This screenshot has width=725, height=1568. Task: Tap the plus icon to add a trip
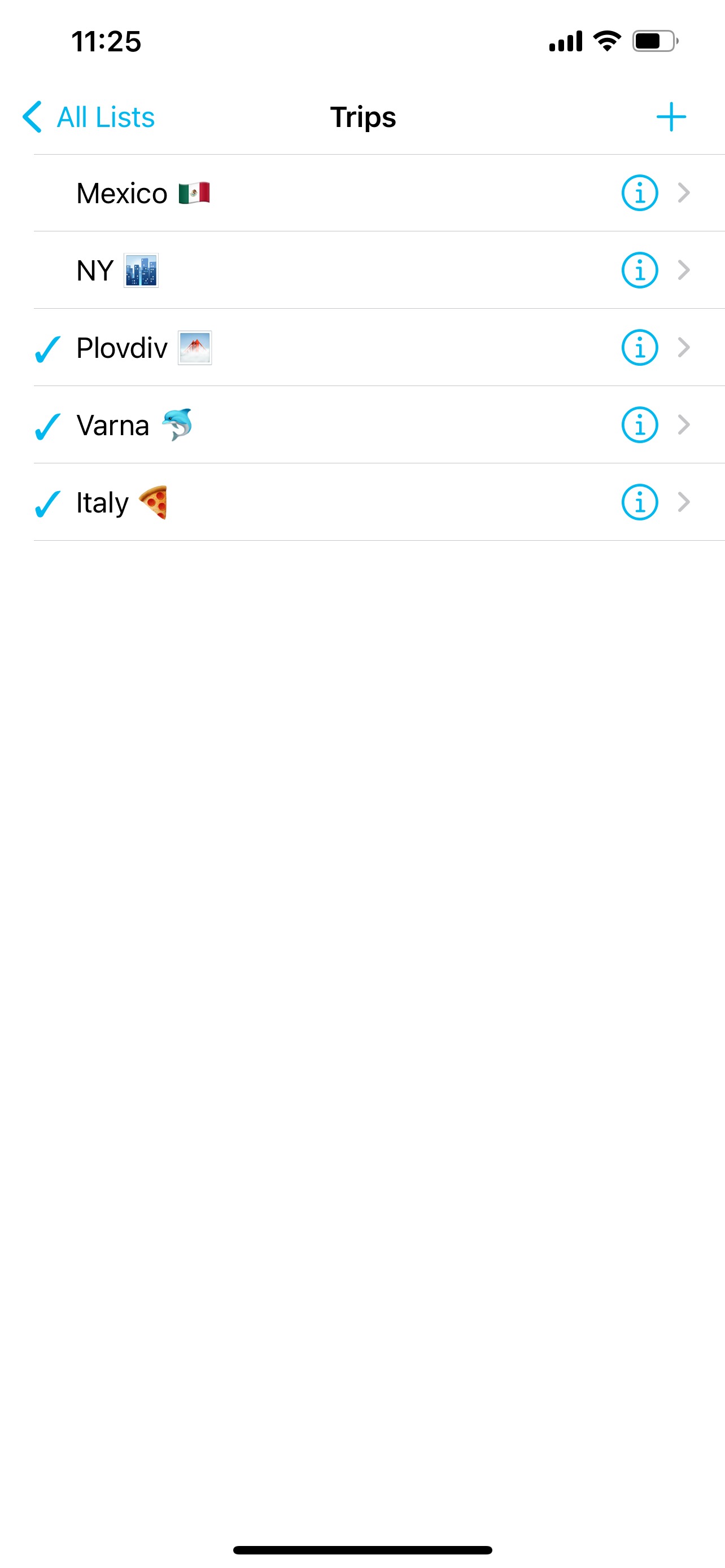pos(671,116)
